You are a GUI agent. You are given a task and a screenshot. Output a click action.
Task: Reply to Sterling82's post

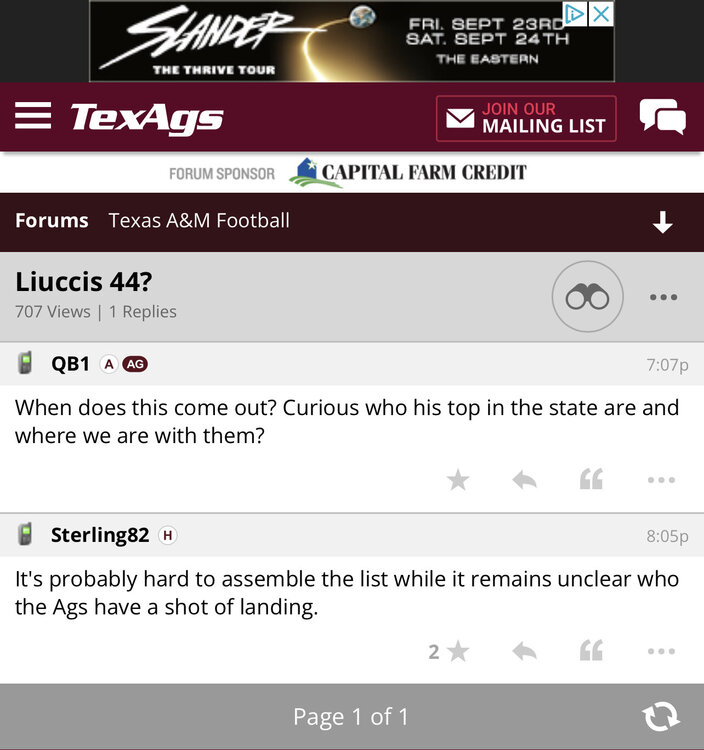(524, 652)
